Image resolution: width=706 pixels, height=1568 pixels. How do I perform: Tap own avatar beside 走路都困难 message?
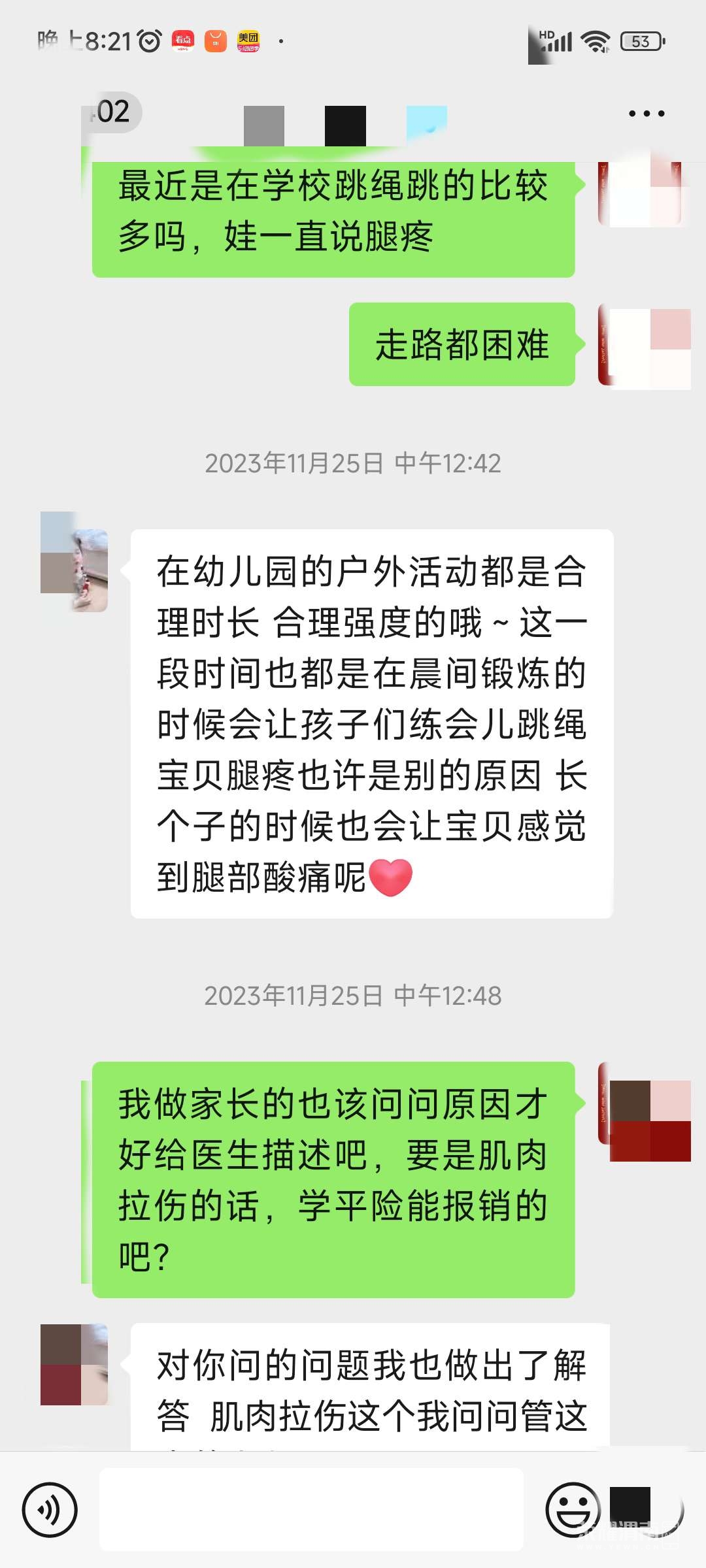[x=644, y=345]
